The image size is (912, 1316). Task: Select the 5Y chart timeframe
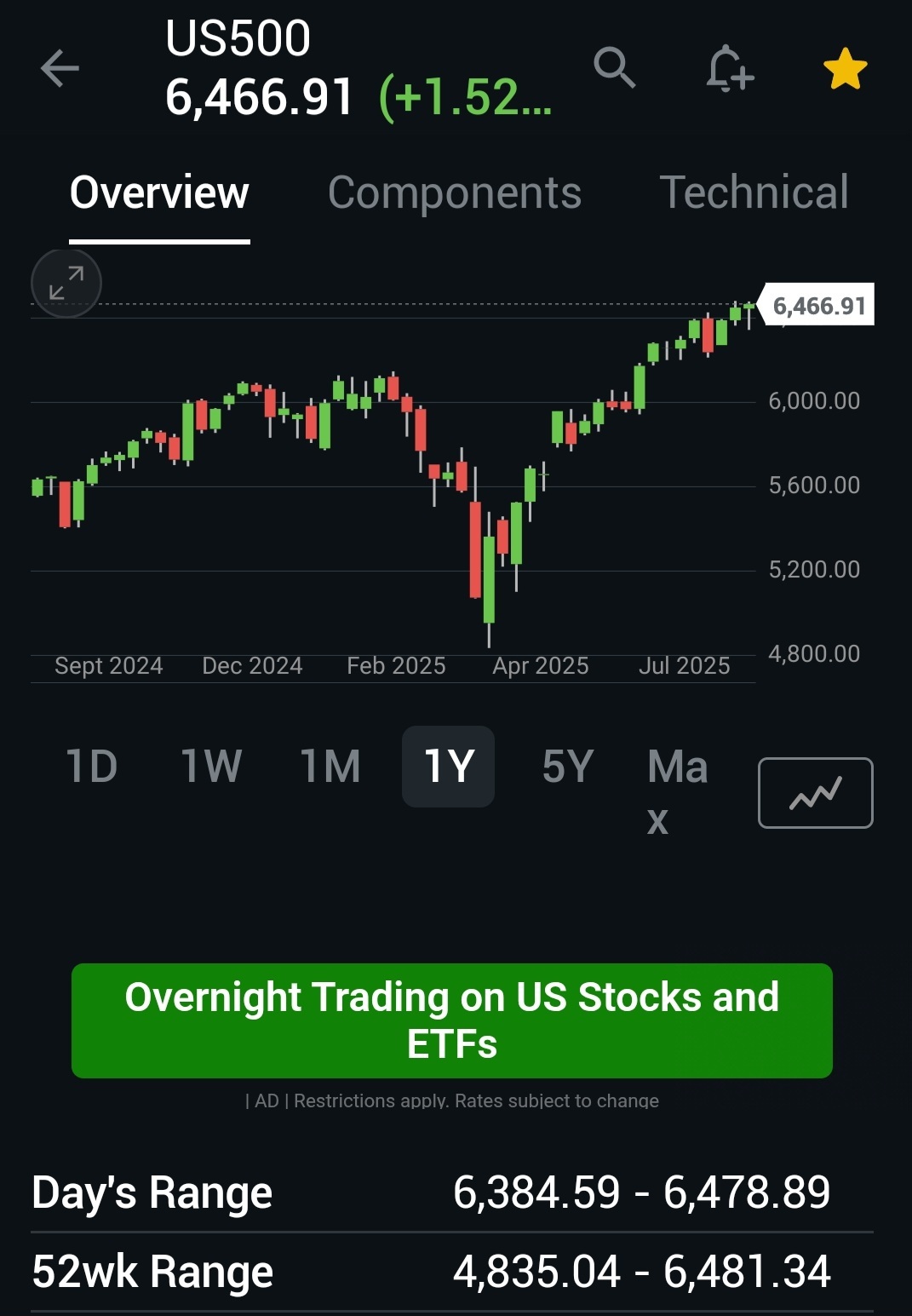[x=567, y=767]
